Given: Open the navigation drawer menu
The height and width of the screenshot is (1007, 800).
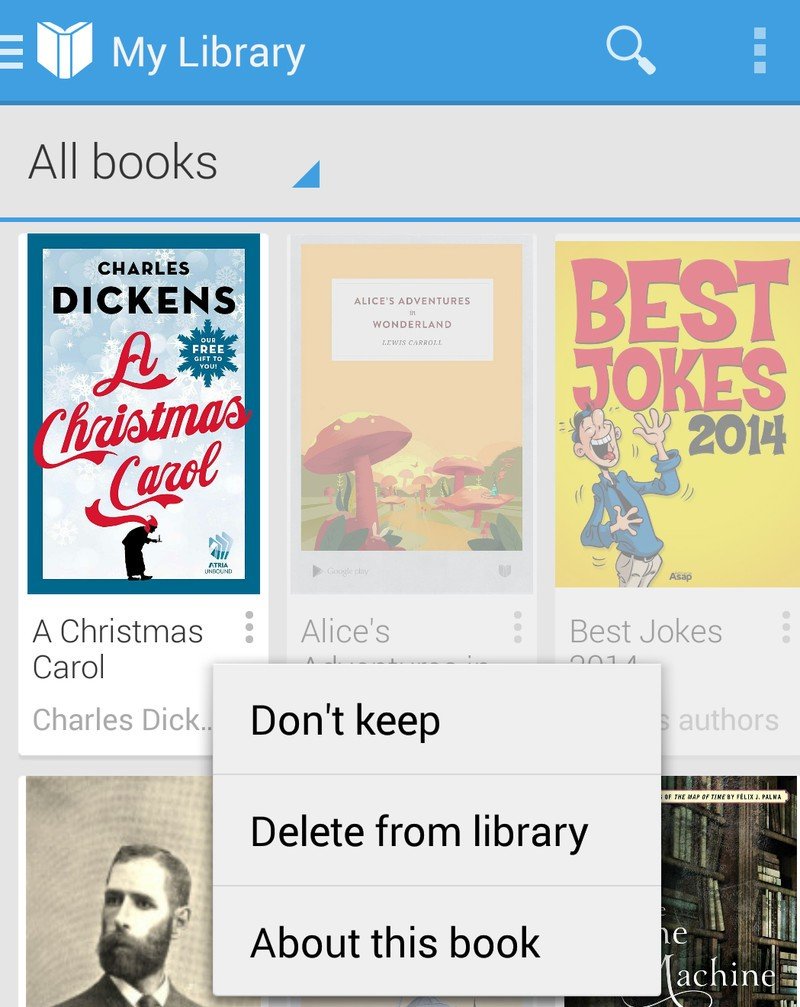Looking at the screenshot, I should 12,51.
